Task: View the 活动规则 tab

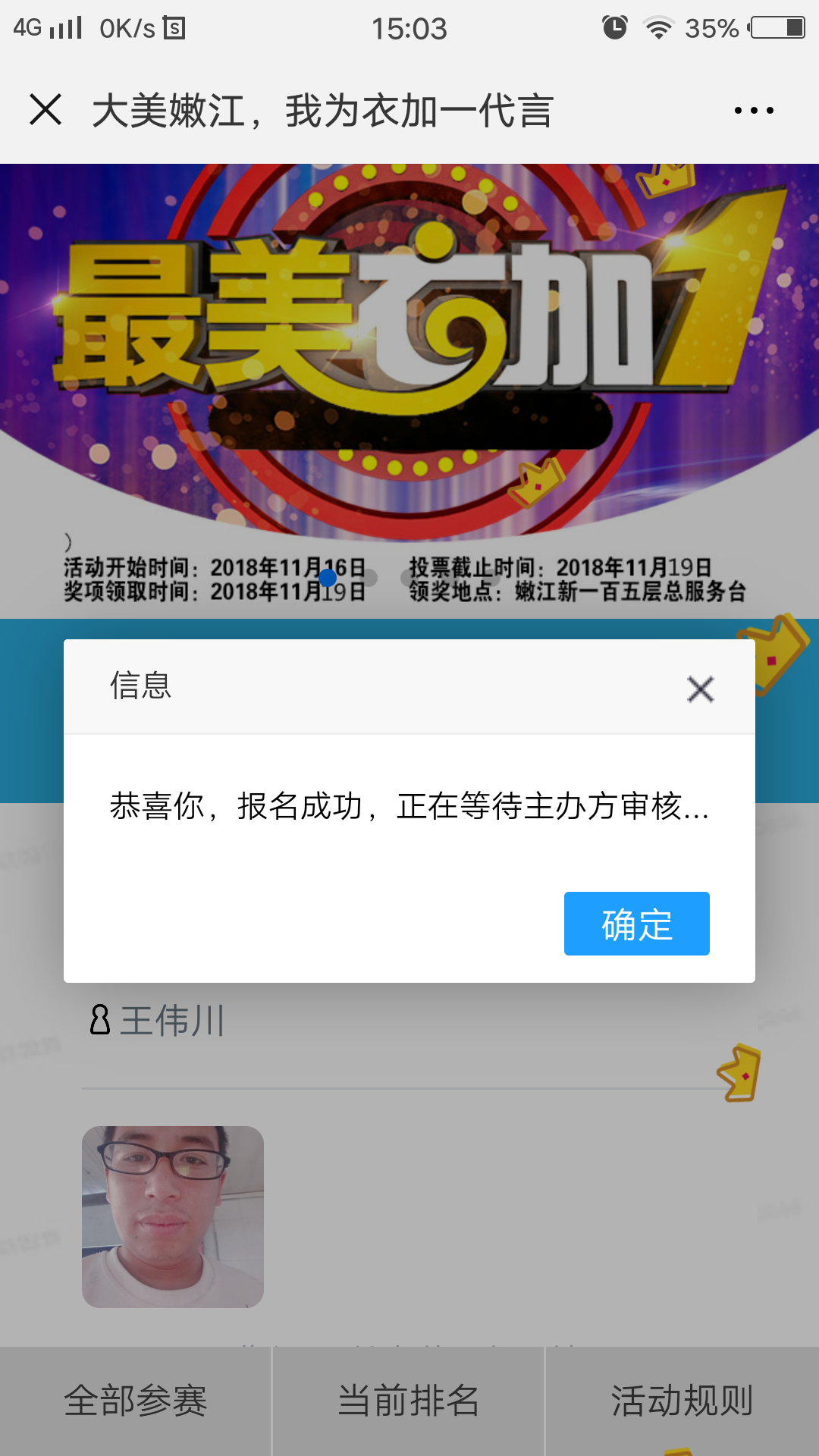Action: pos(682,1401)
